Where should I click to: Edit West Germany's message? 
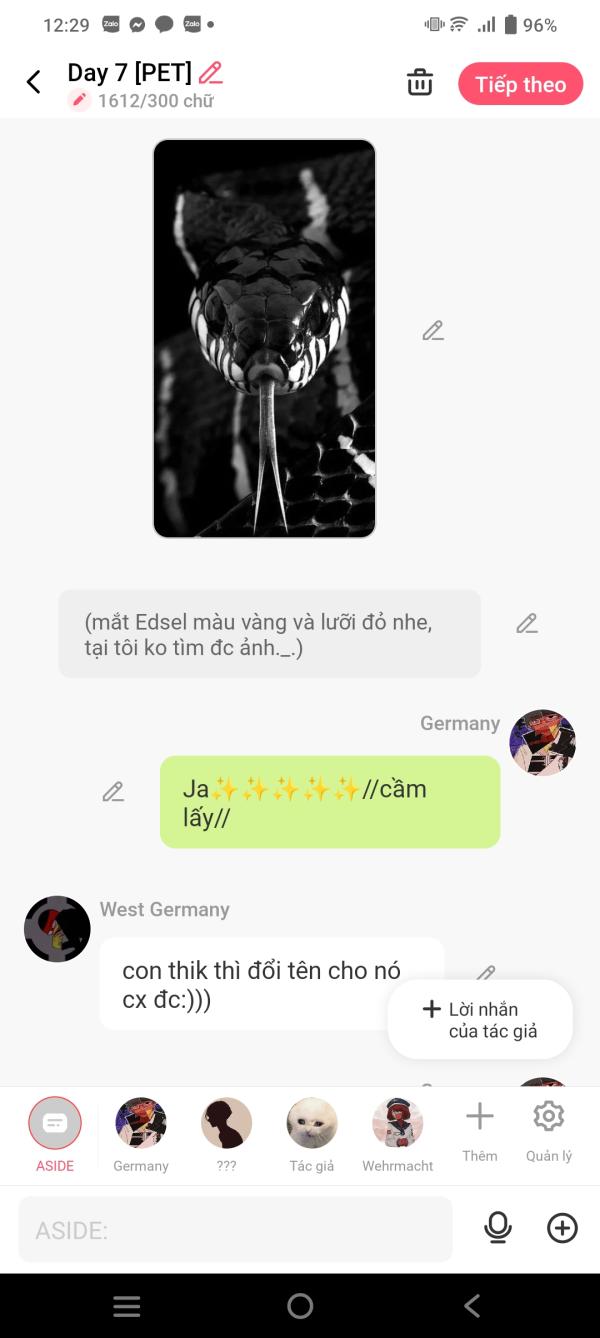pos(485,973)
